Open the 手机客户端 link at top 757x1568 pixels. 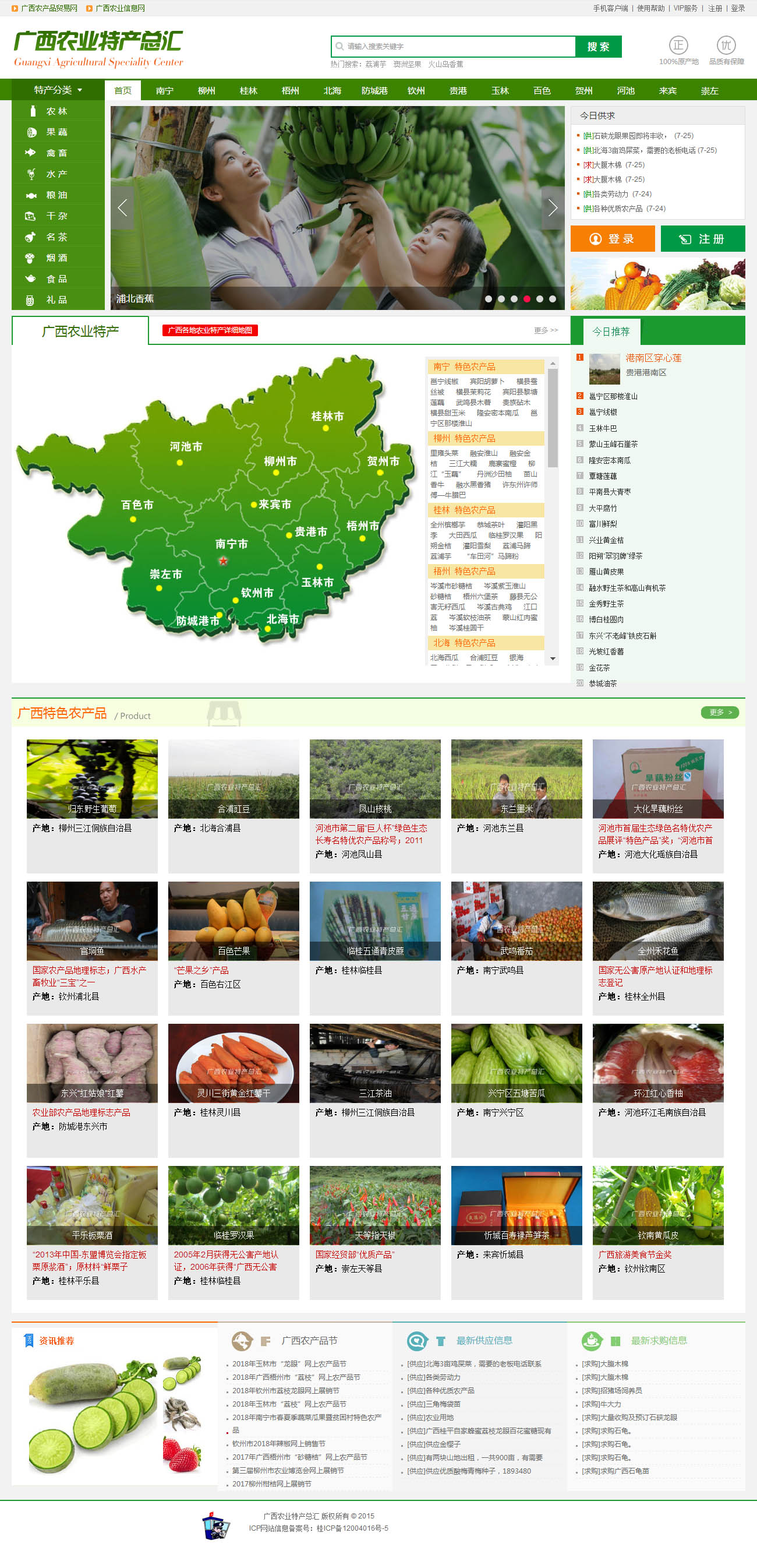pyautogui.click(x=610, y=8)
